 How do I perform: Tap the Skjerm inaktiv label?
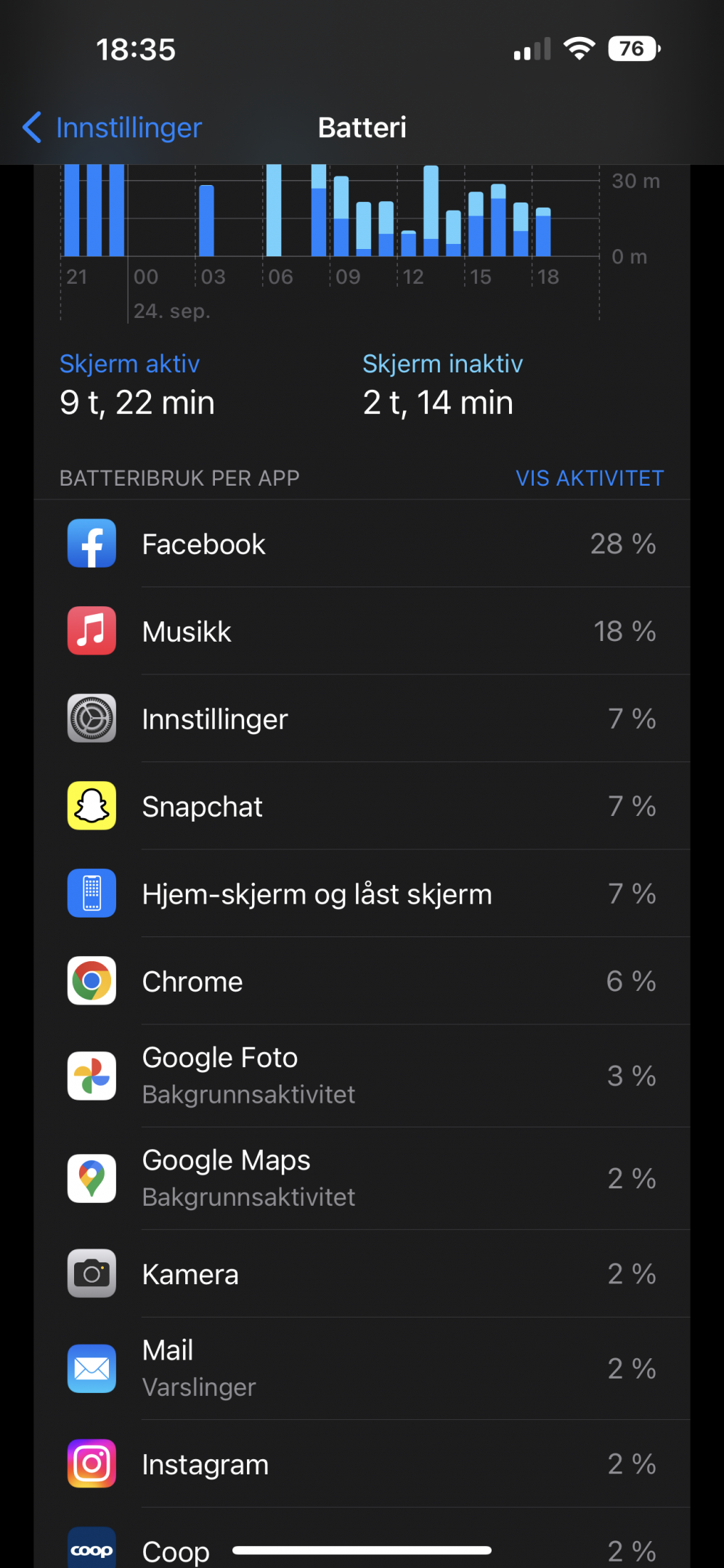(442, 364)
